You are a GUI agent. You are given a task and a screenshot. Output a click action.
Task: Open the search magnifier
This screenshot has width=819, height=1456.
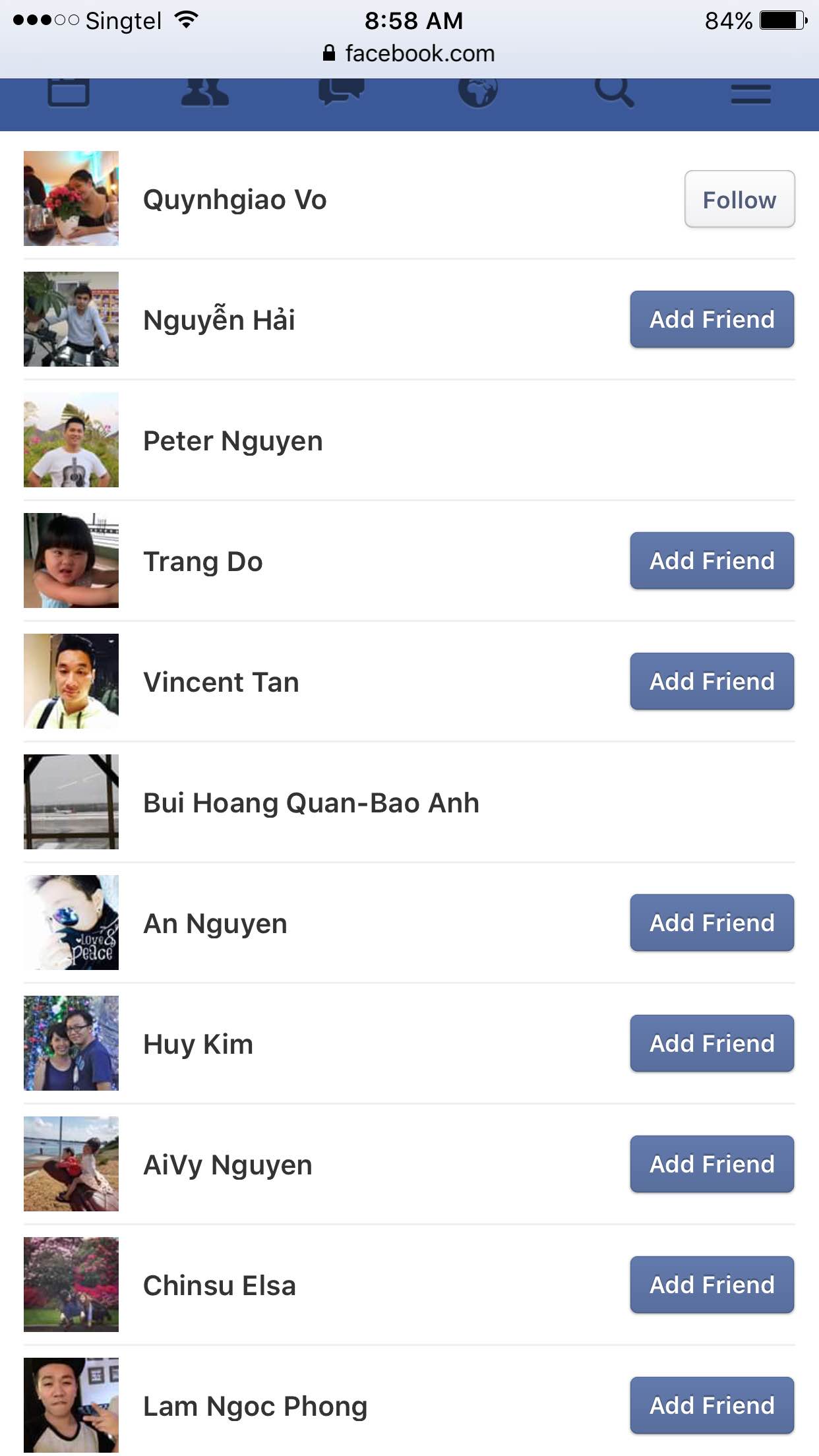click(x=614, y=94)
